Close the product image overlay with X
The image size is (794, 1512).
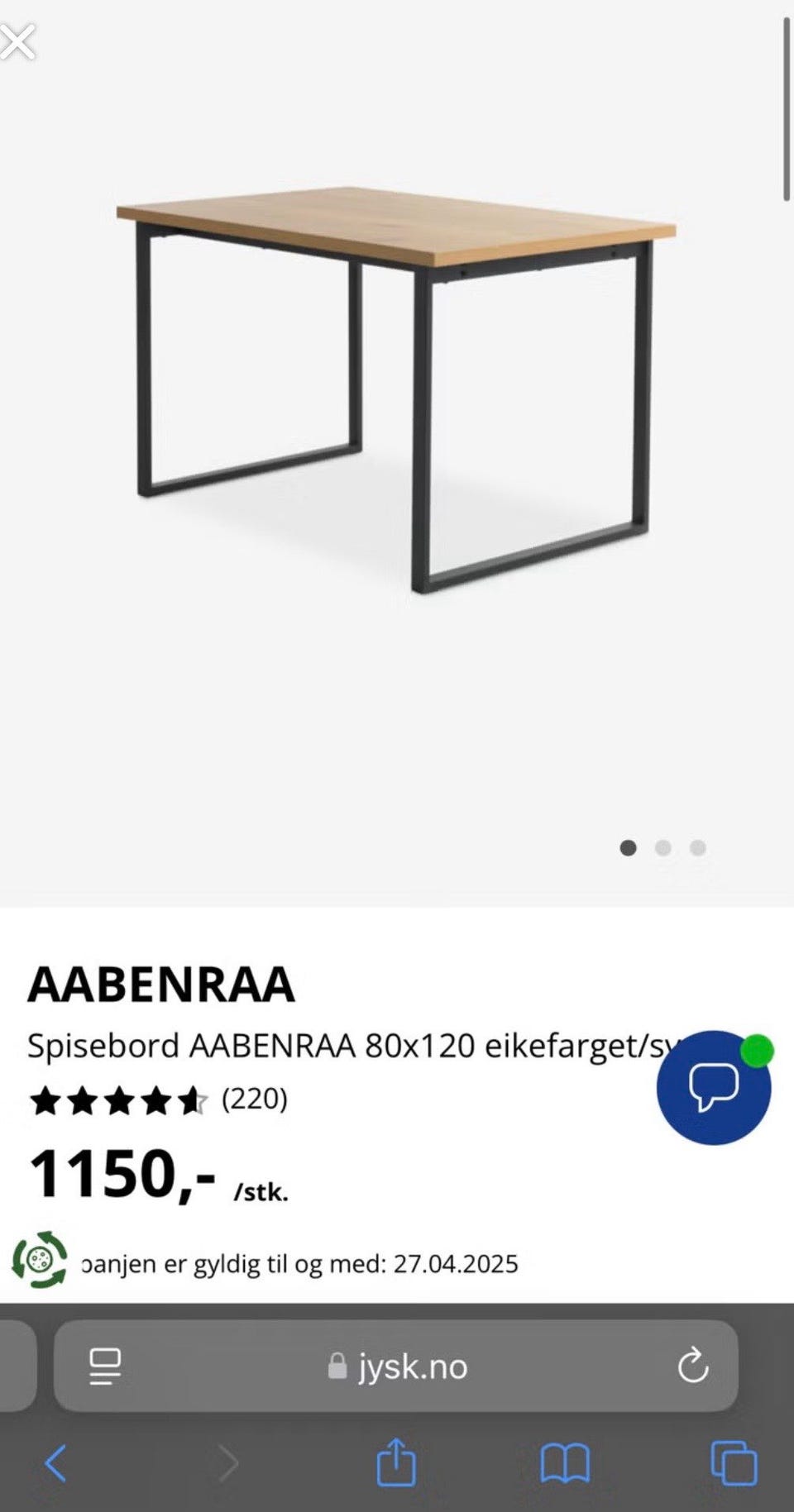17,42
